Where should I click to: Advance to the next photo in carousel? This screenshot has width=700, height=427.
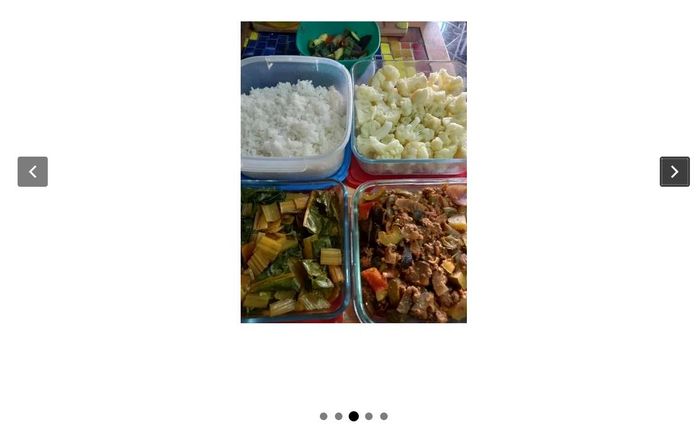point(674,172)
